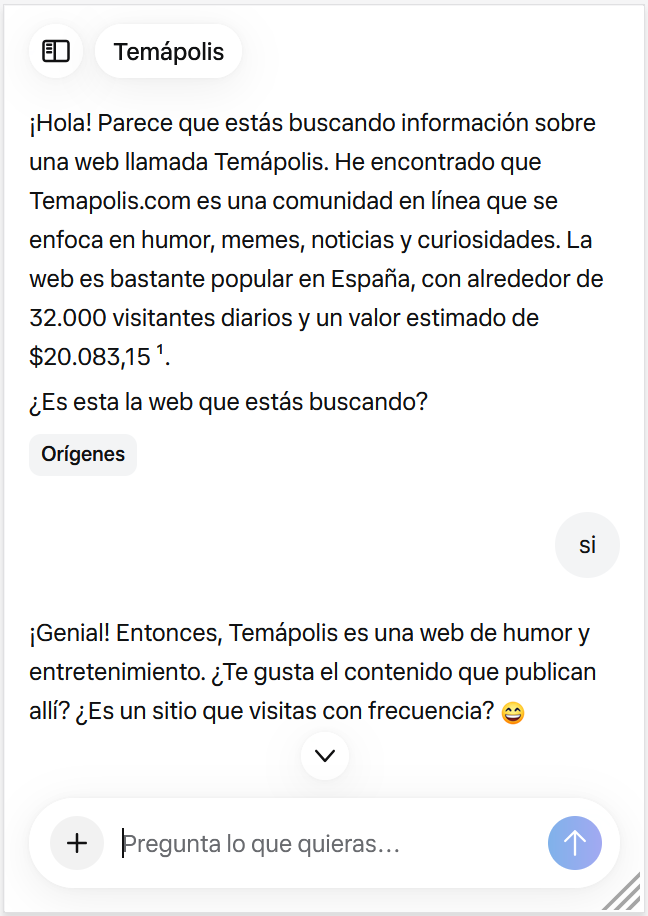Send the message with the arrow button

[x=574, y=843]
